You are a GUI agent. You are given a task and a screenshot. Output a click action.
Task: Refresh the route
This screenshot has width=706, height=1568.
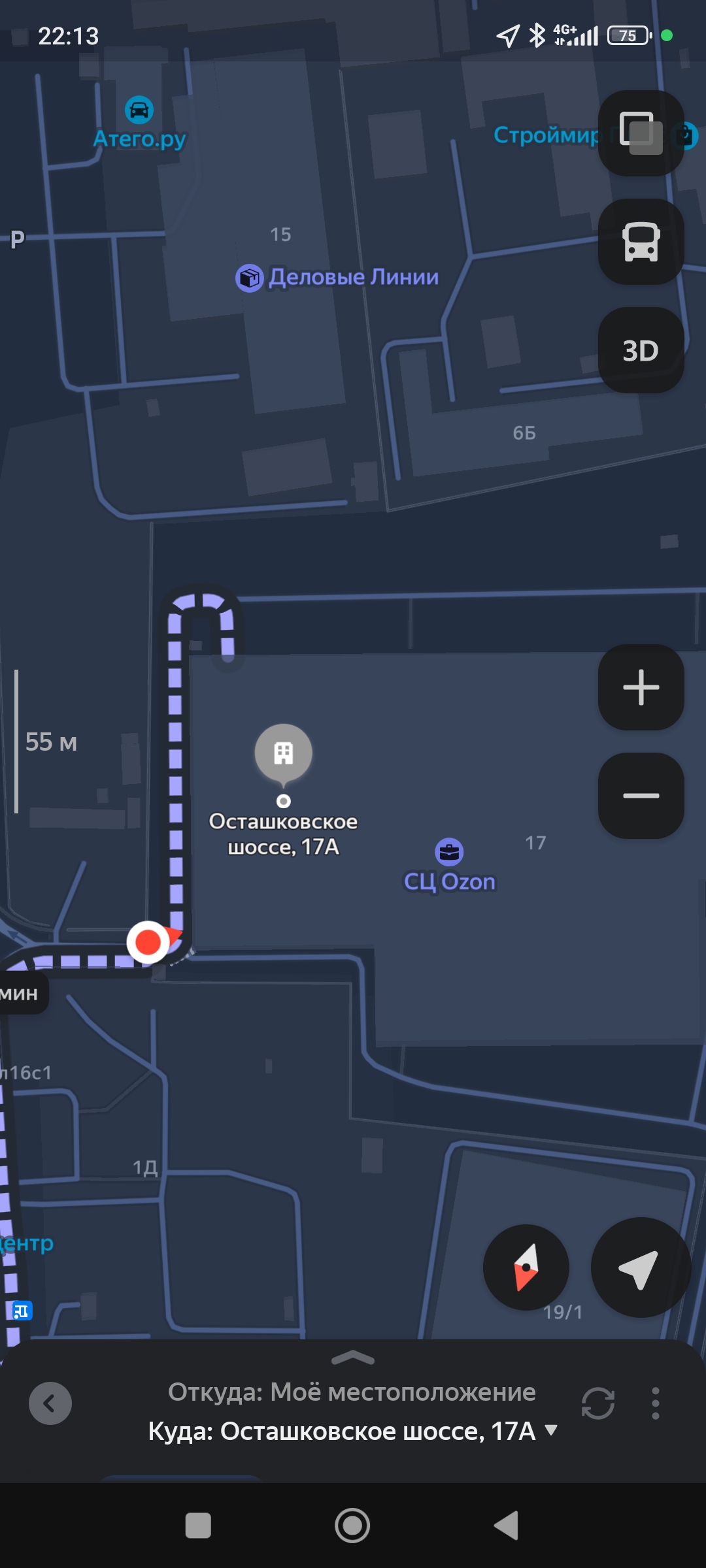pyautogui.click(x=598, y=1403)
